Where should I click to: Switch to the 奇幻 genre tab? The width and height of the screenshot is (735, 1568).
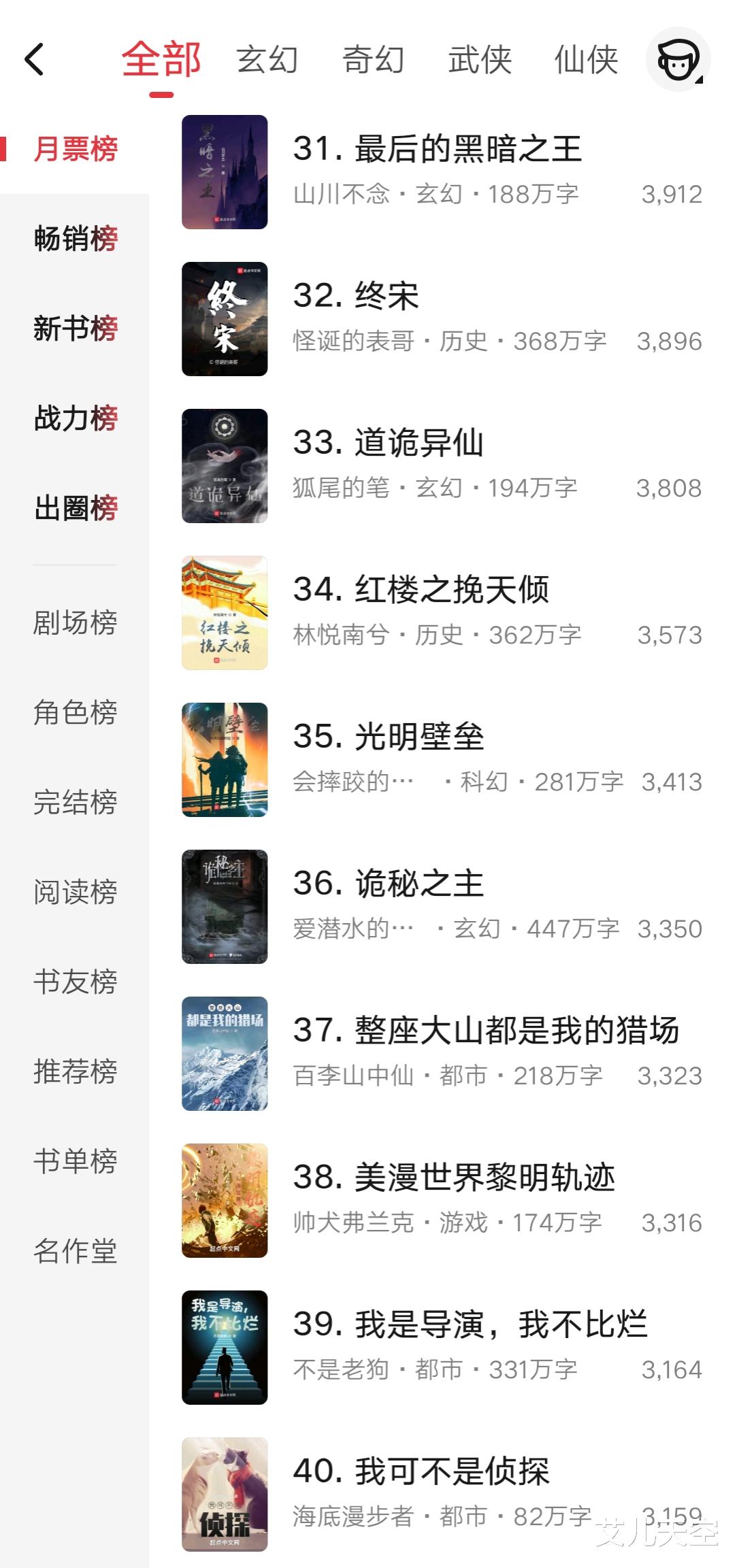(x=374, y=60)
